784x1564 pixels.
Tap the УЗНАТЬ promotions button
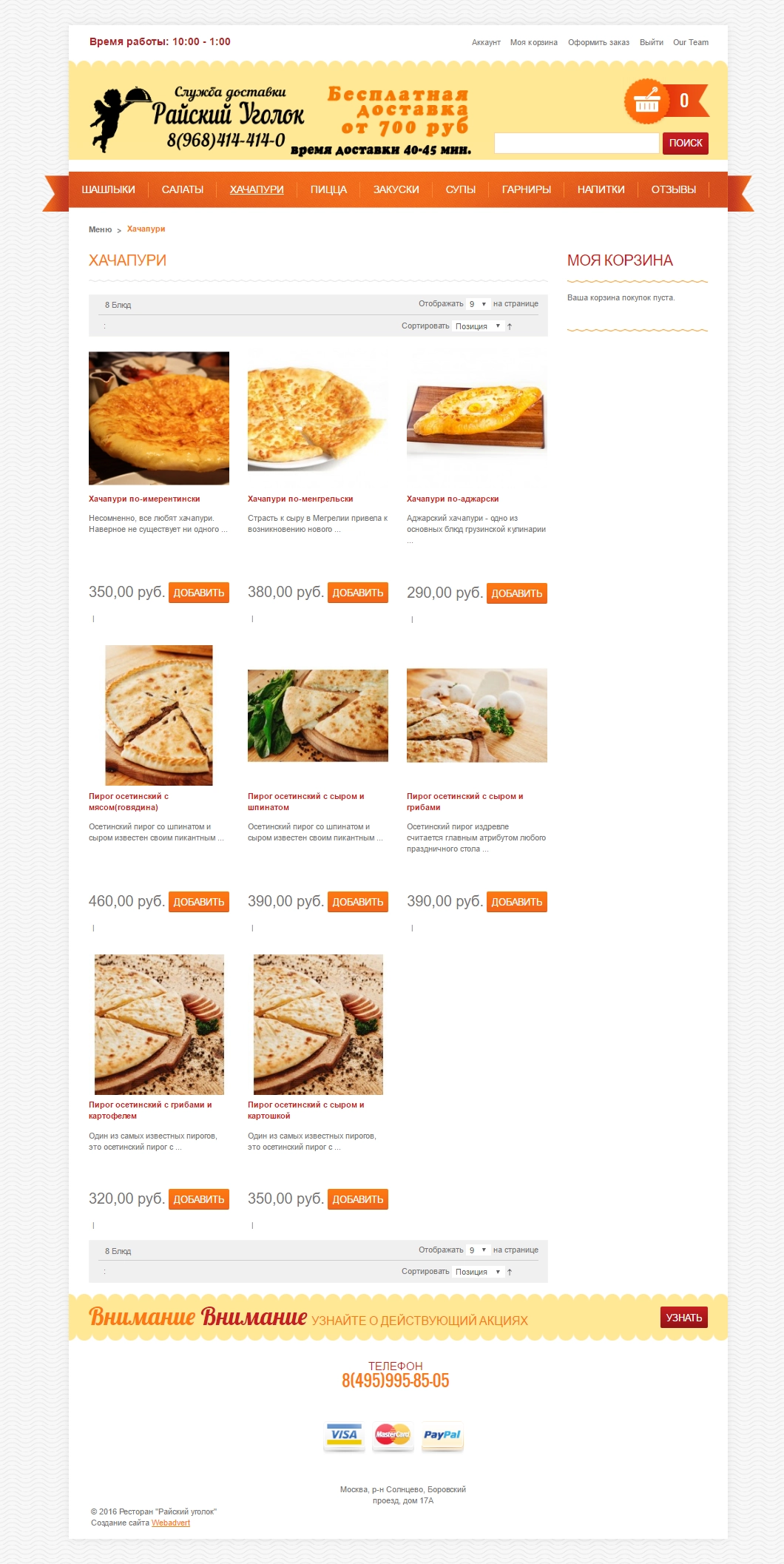(x=683, y=1318)
